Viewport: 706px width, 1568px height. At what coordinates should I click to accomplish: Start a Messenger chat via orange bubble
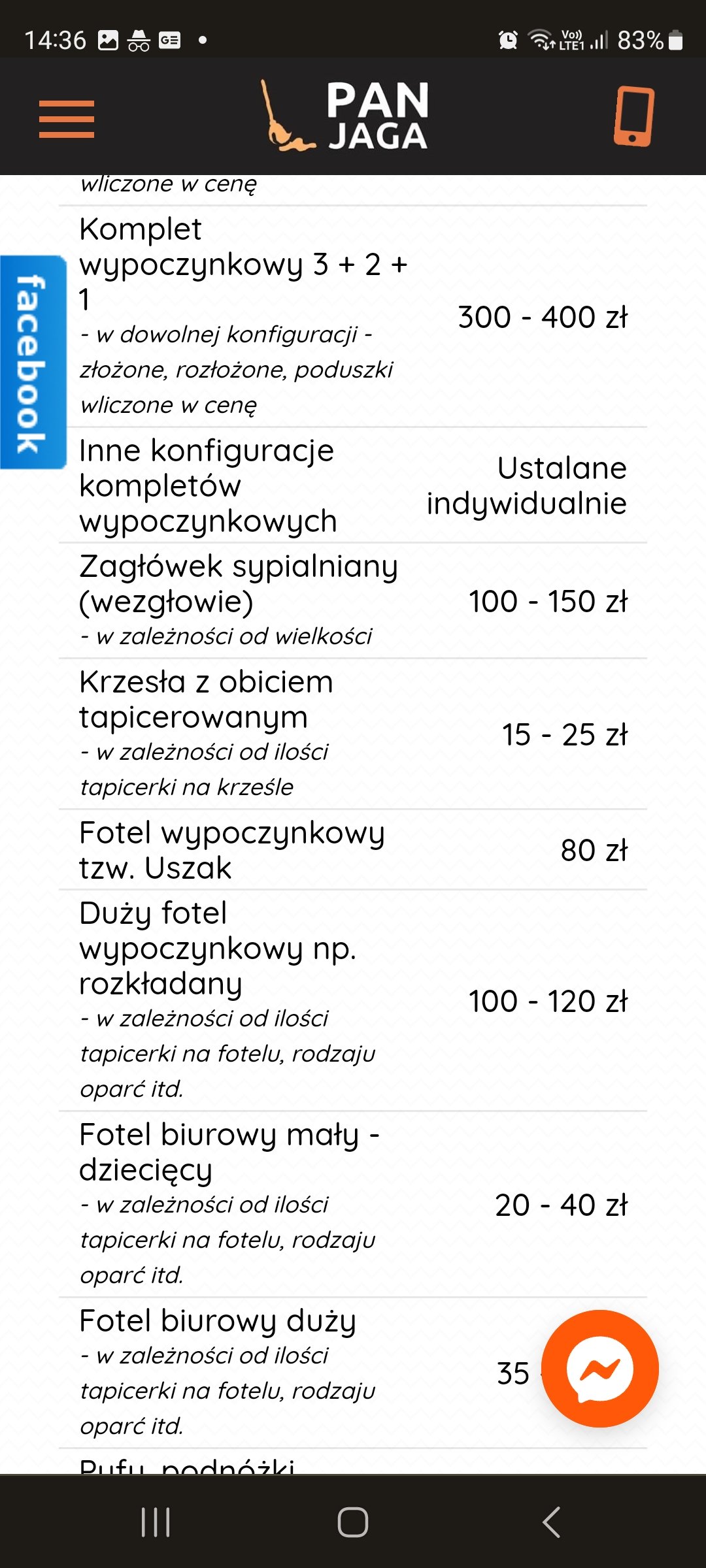coord(600,1368)
